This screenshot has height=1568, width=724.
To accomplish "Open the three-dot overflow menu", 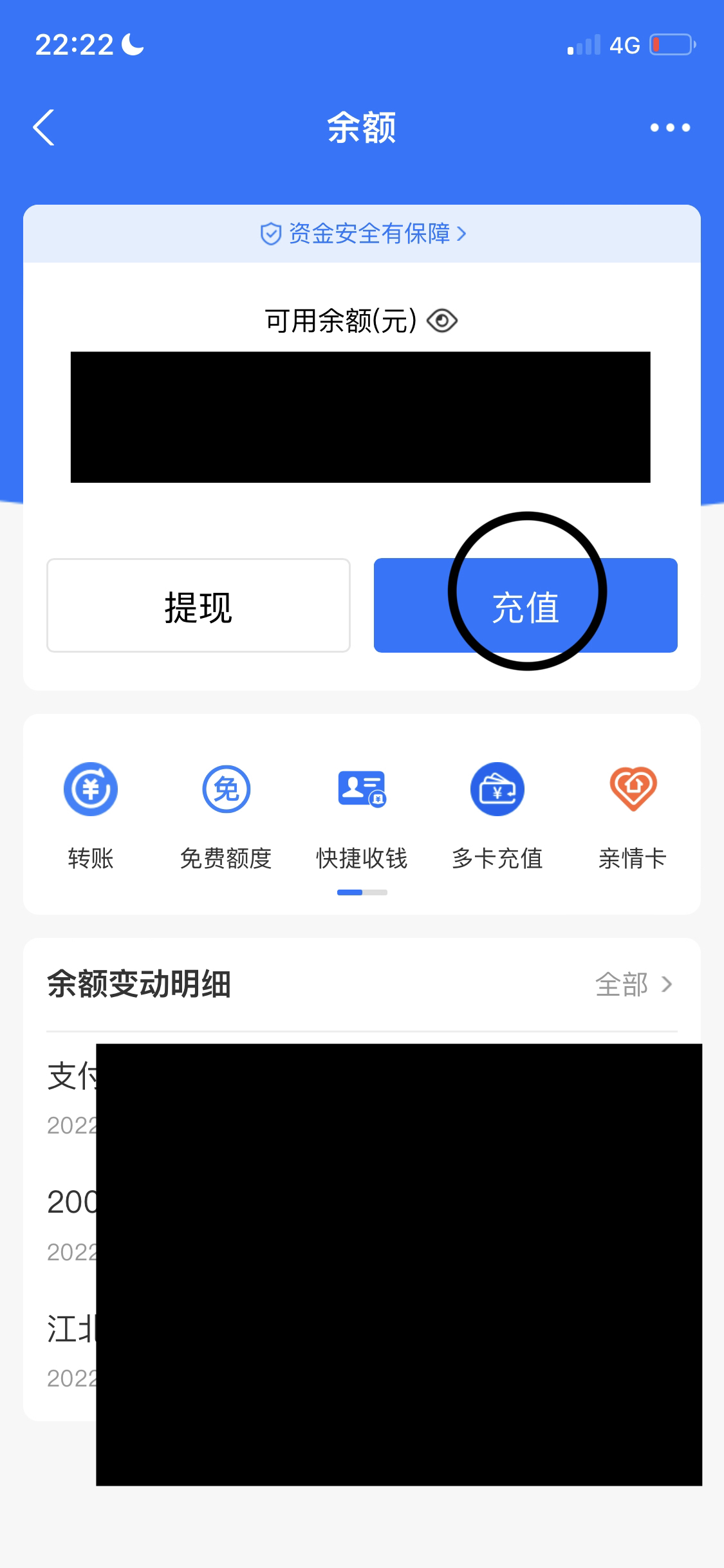I will [x=670, y=127].
